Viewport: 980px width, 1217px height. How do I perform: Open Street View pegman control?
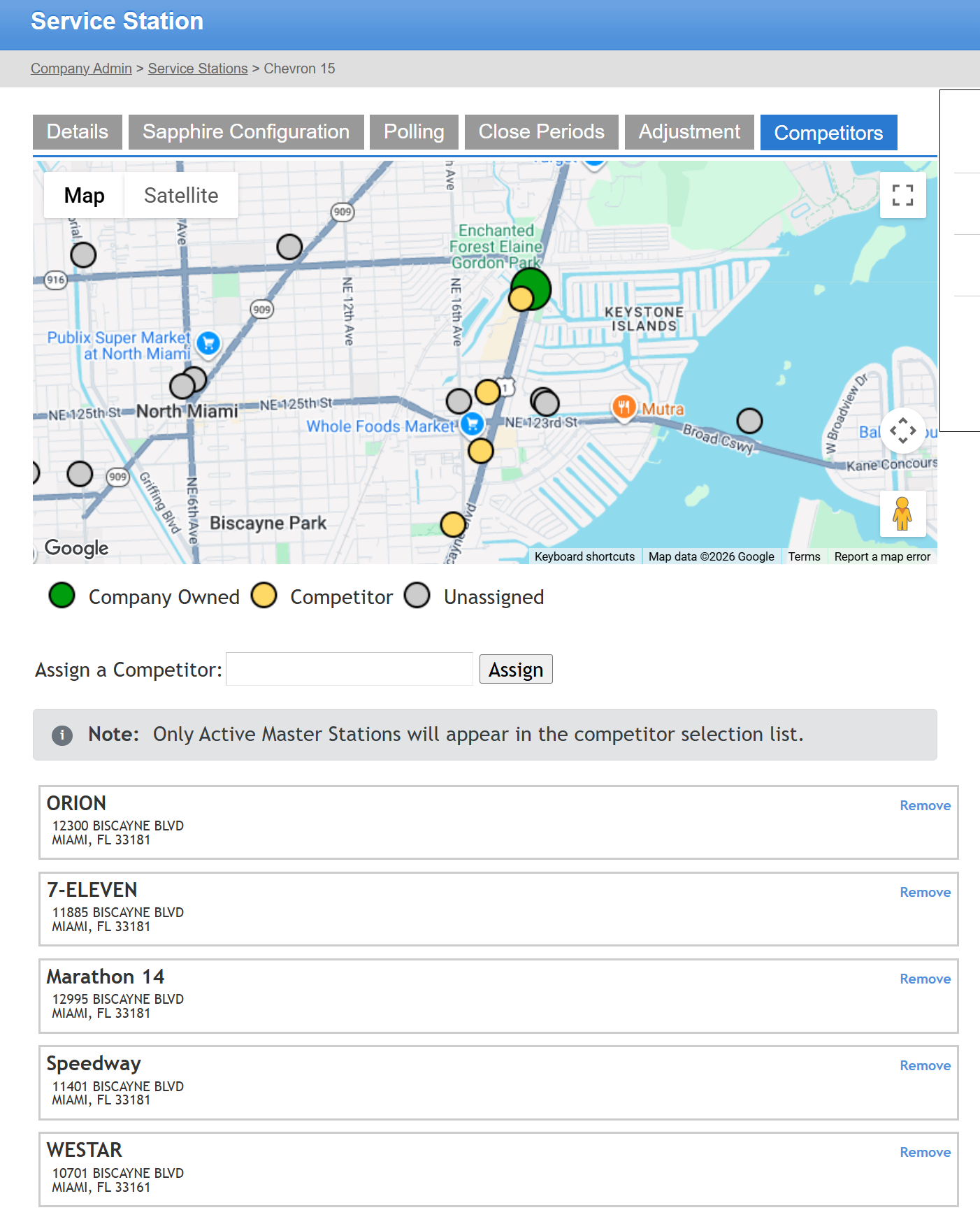(x=902, y=514)
